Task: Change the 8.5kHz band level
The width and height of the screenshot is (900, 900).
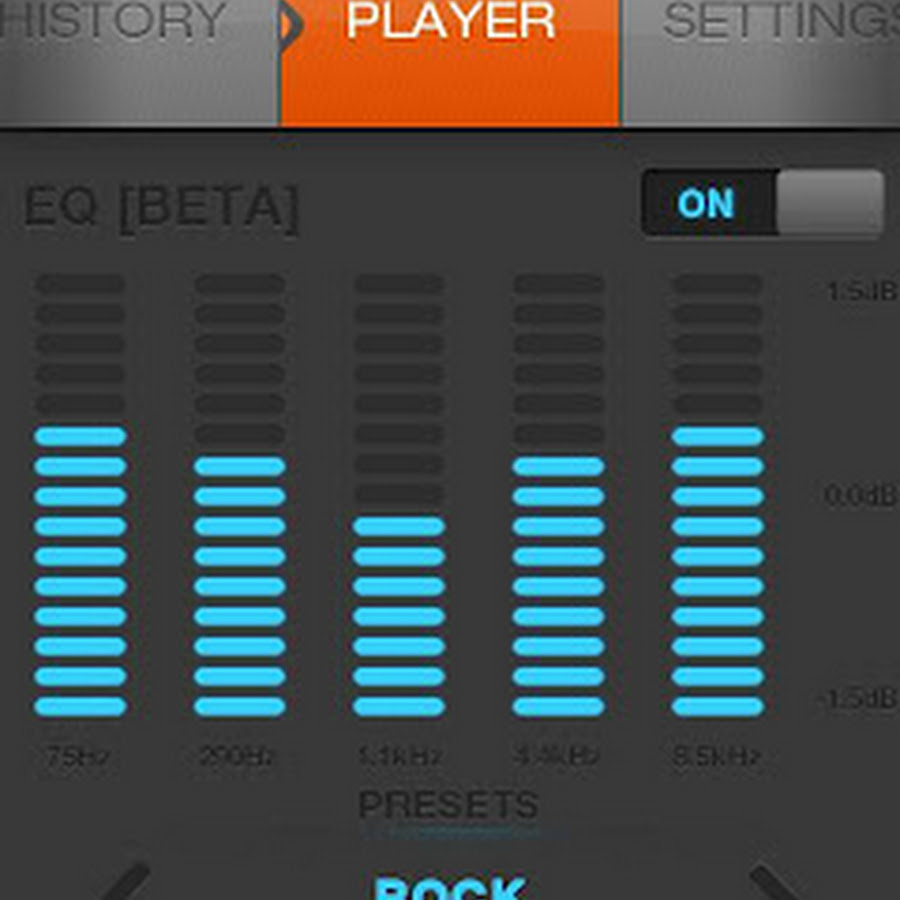Action: pos(717,495)
